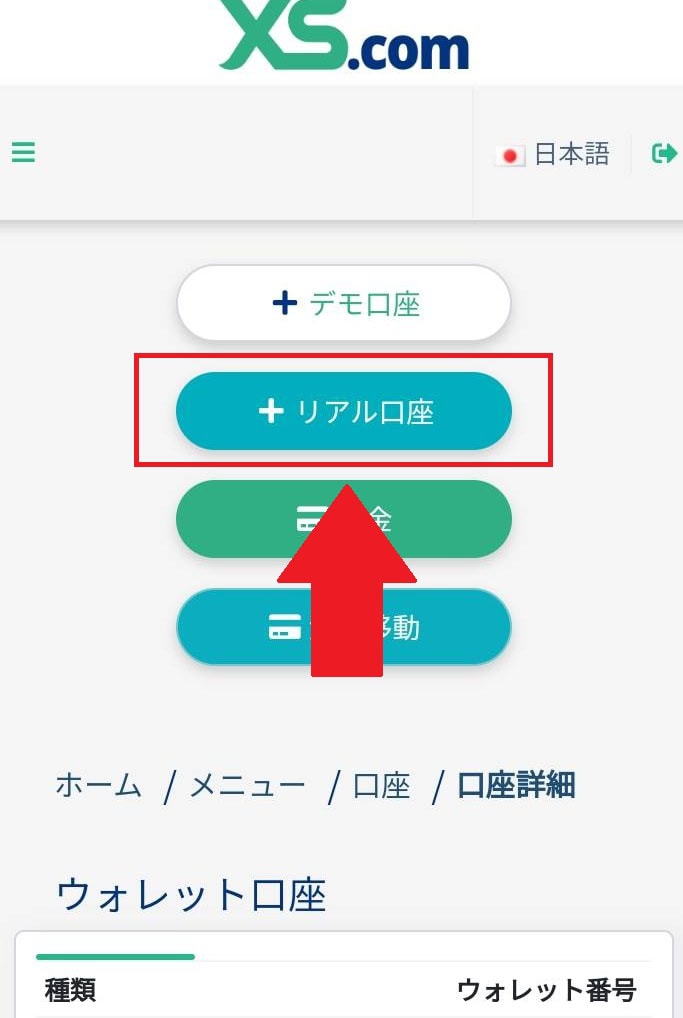Open the hamburger menu
The width and height of the screenshot is (683, 1018).
(23, 153)
